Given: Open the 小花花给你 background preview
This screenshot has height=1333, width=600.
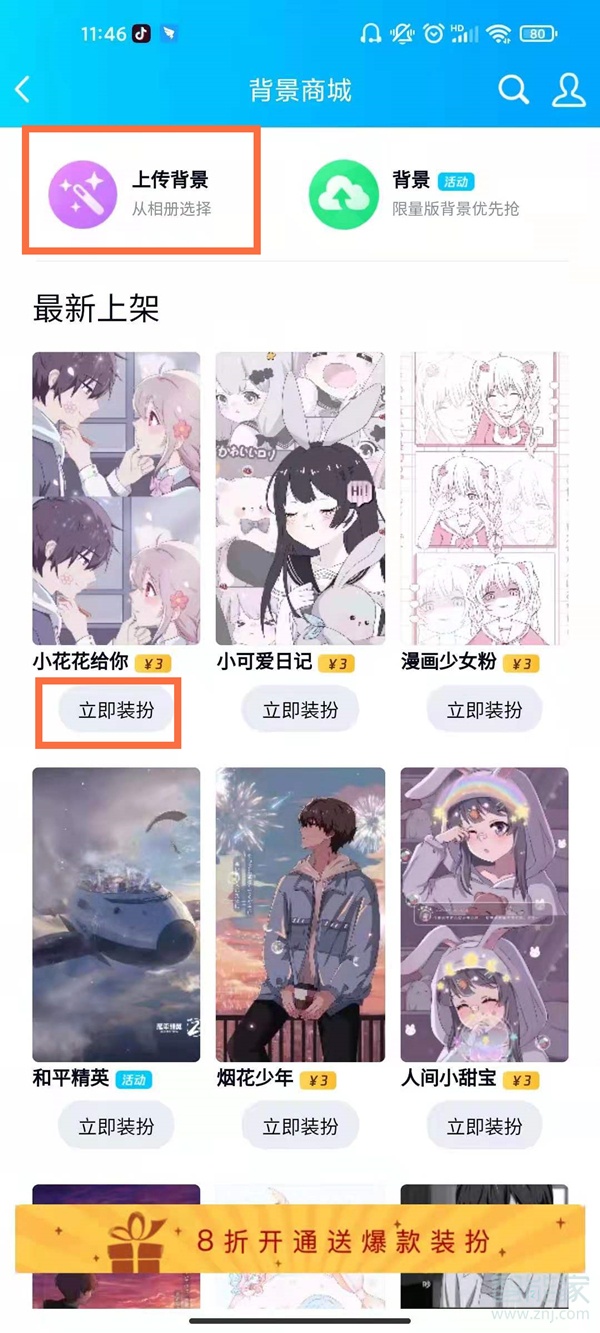Looking at the screenshot, I should (x=116, y=498).
